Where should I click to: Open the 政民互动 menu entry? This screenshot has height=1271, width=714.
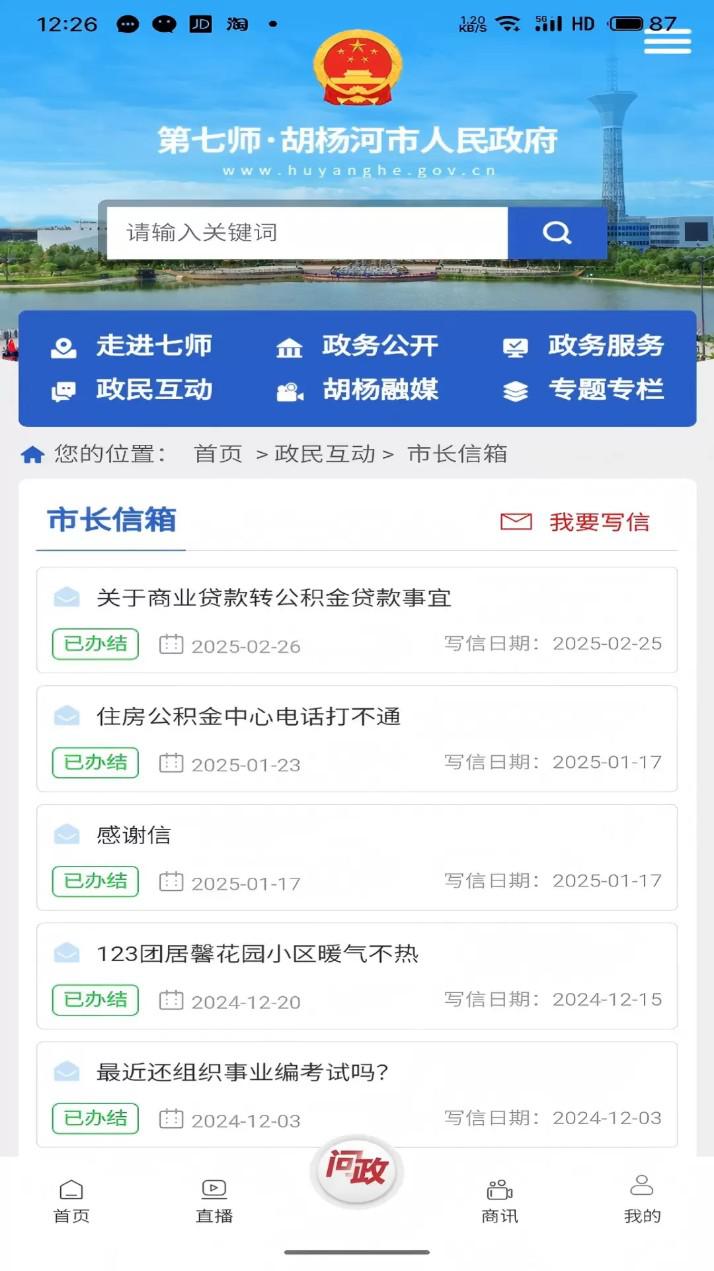[x=132, y=390]
